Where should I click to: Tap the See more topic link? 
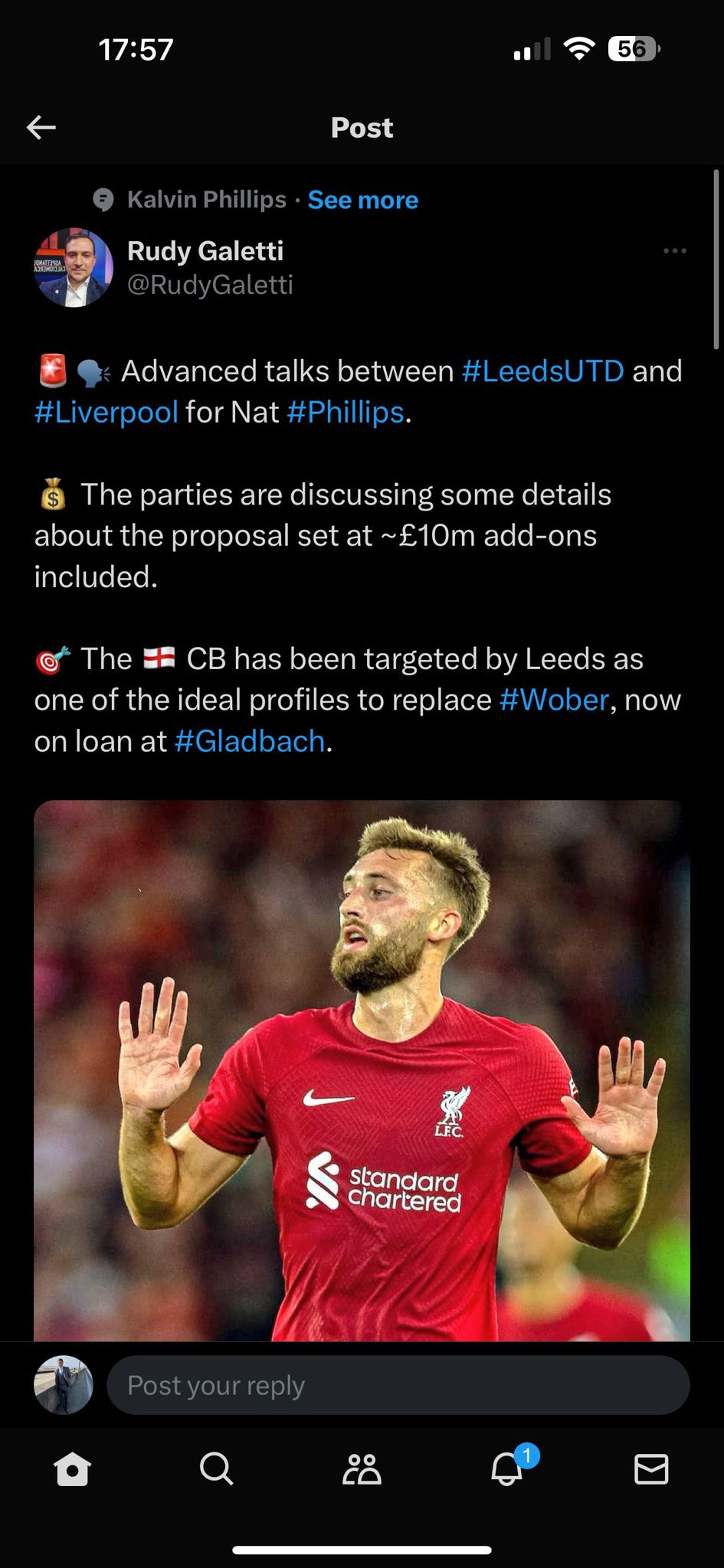click(x=362, y=200)
